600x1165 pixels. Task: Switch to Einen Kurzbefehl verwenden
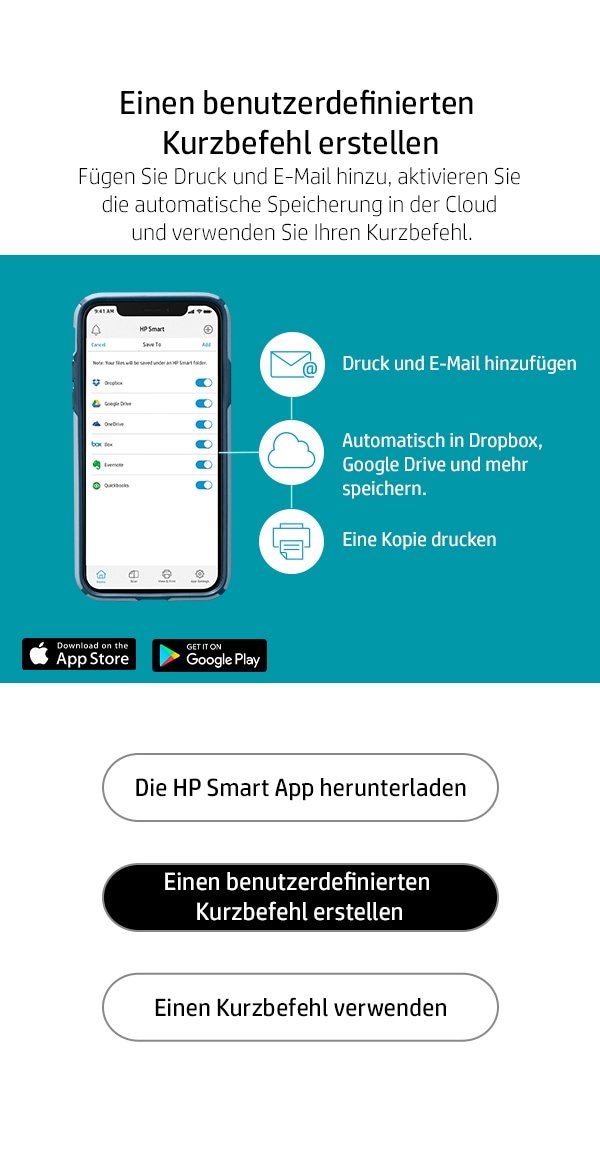pyautogui.click(x=300, y=1007)
